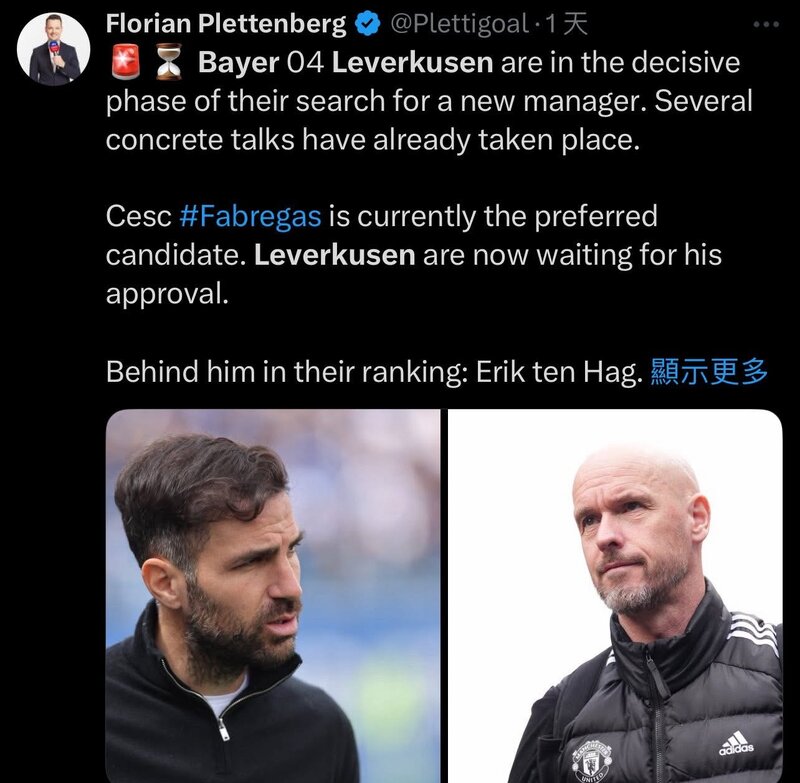Open the tweet's overflow menu
Screen dimensions: 800x783
click(x=765, y=23)
